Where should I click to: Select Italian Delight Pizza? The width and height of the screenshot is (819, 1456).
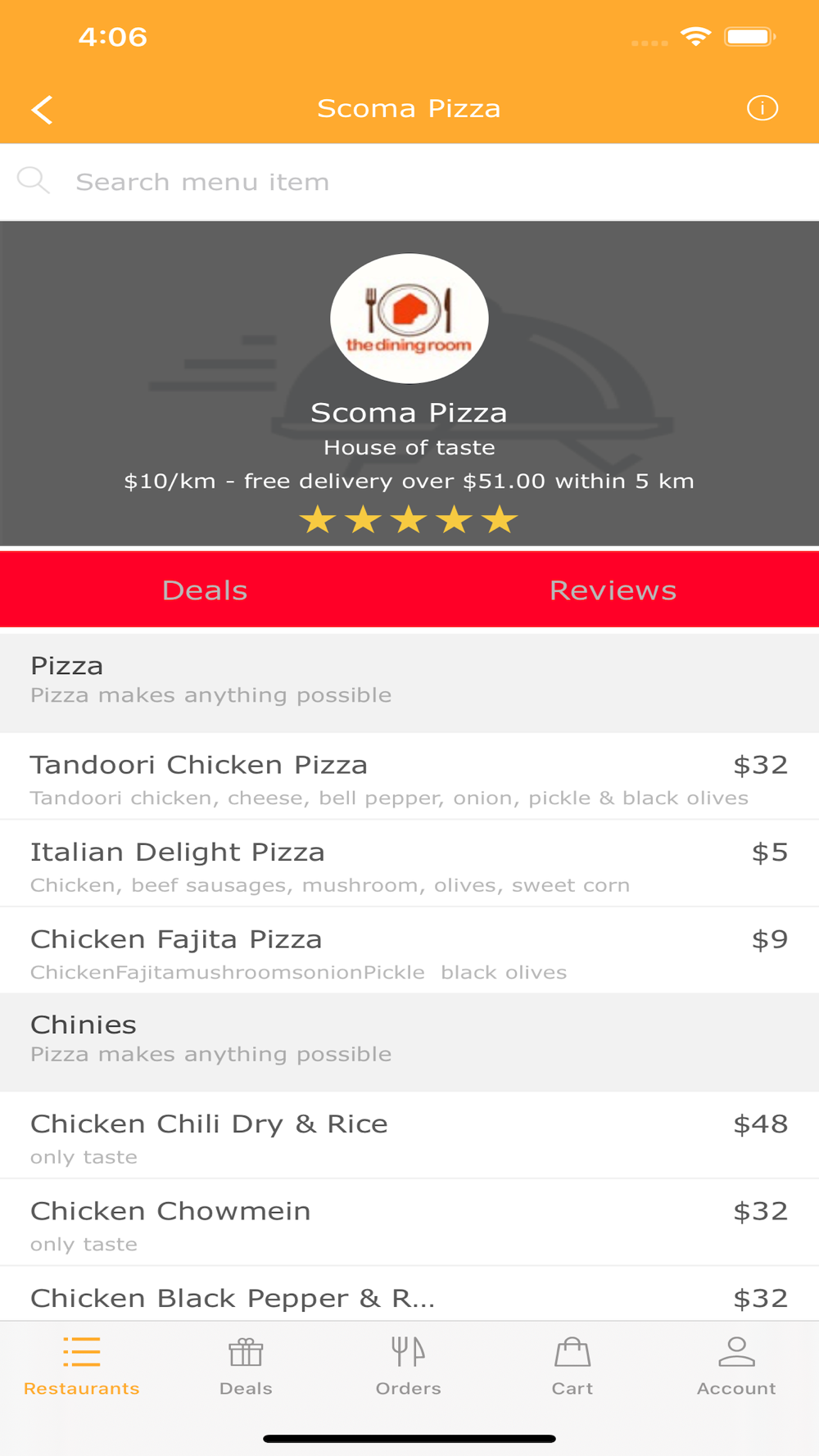409,864
